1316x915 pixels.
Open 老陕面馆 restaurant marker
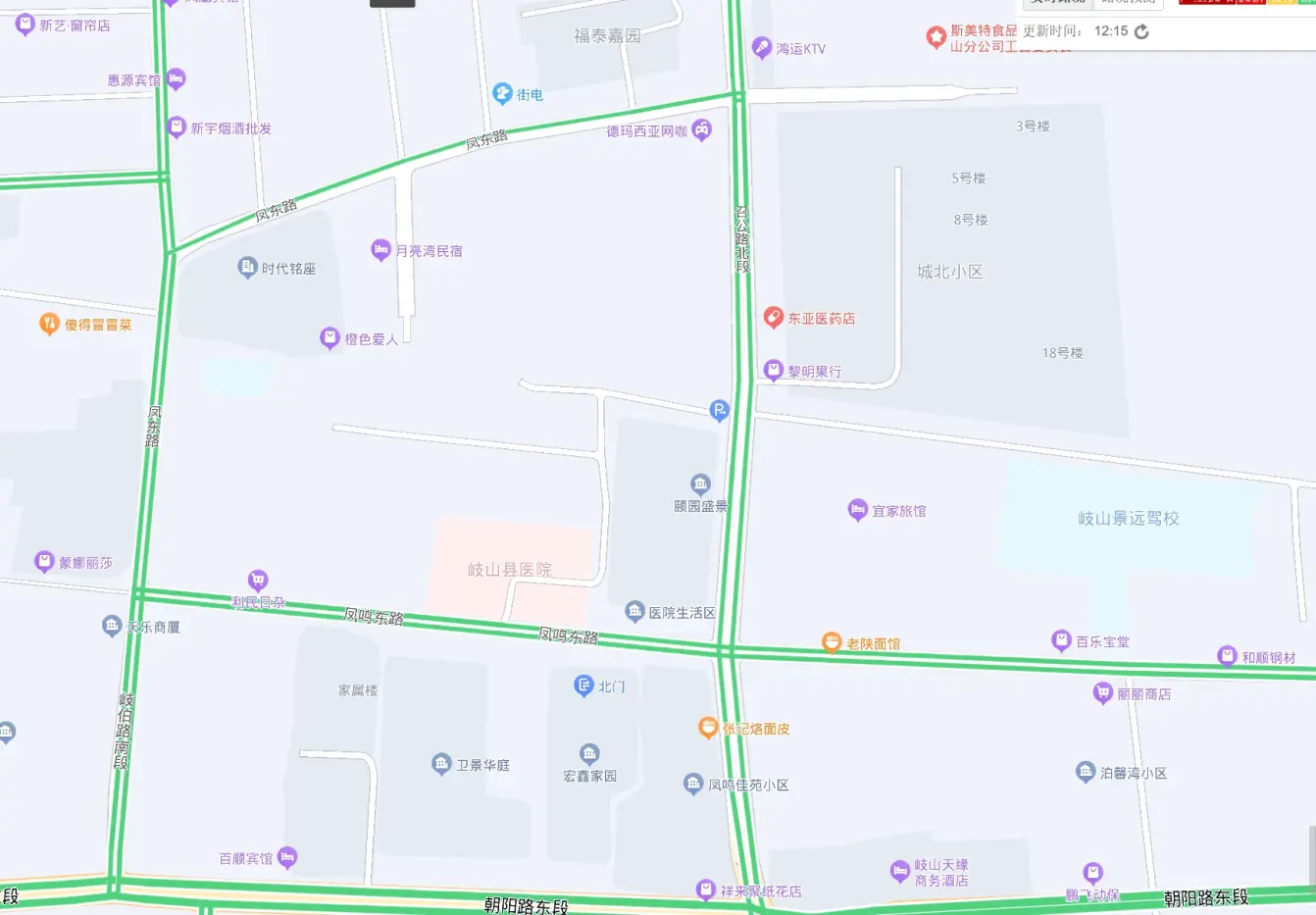(x=832, y=642)
